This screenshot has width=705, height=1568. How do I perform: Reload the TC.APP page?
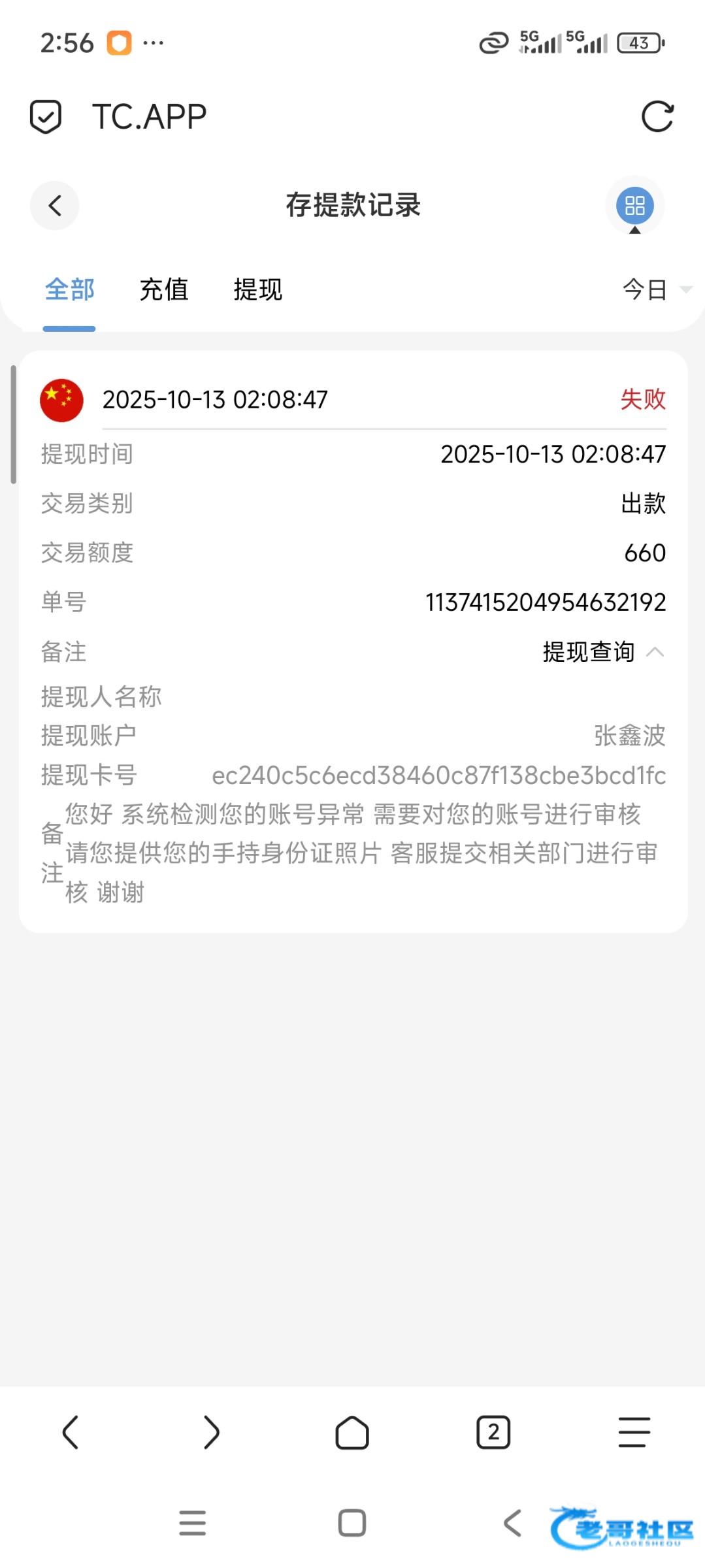[x=657, y=117]
